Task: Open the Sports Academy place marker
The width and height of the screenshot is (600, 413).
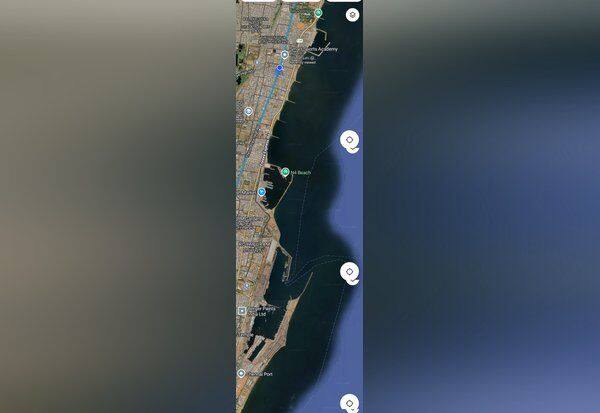Action: tap(285, 53)
